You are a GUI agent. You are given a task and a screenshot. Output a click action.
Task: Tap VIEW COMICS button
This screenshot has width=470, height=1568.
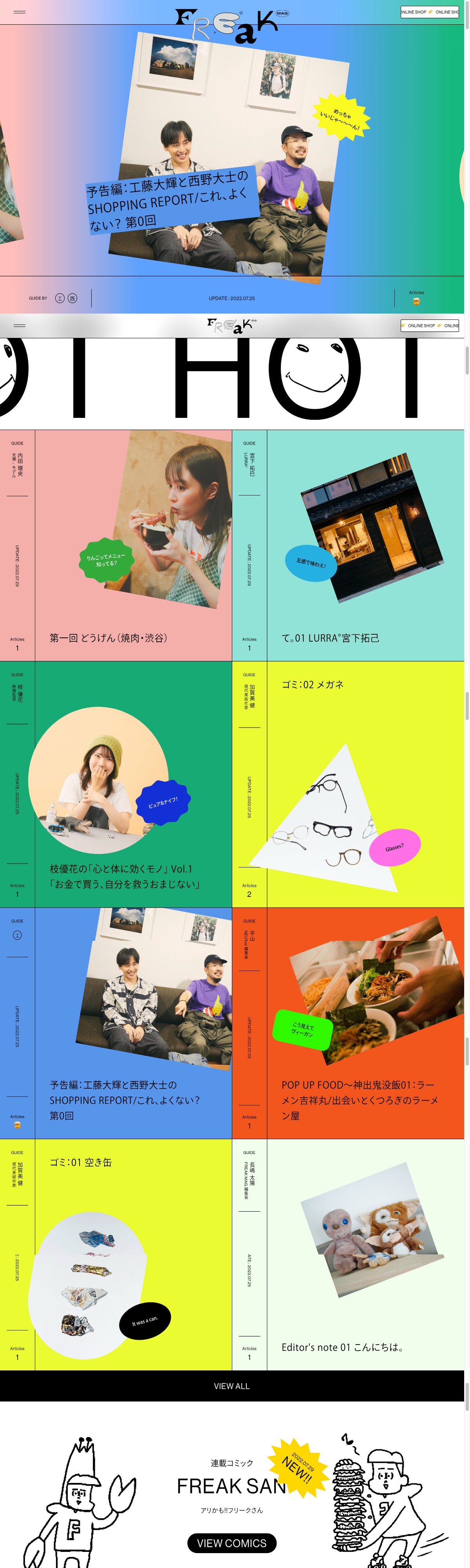[231, 1543]
